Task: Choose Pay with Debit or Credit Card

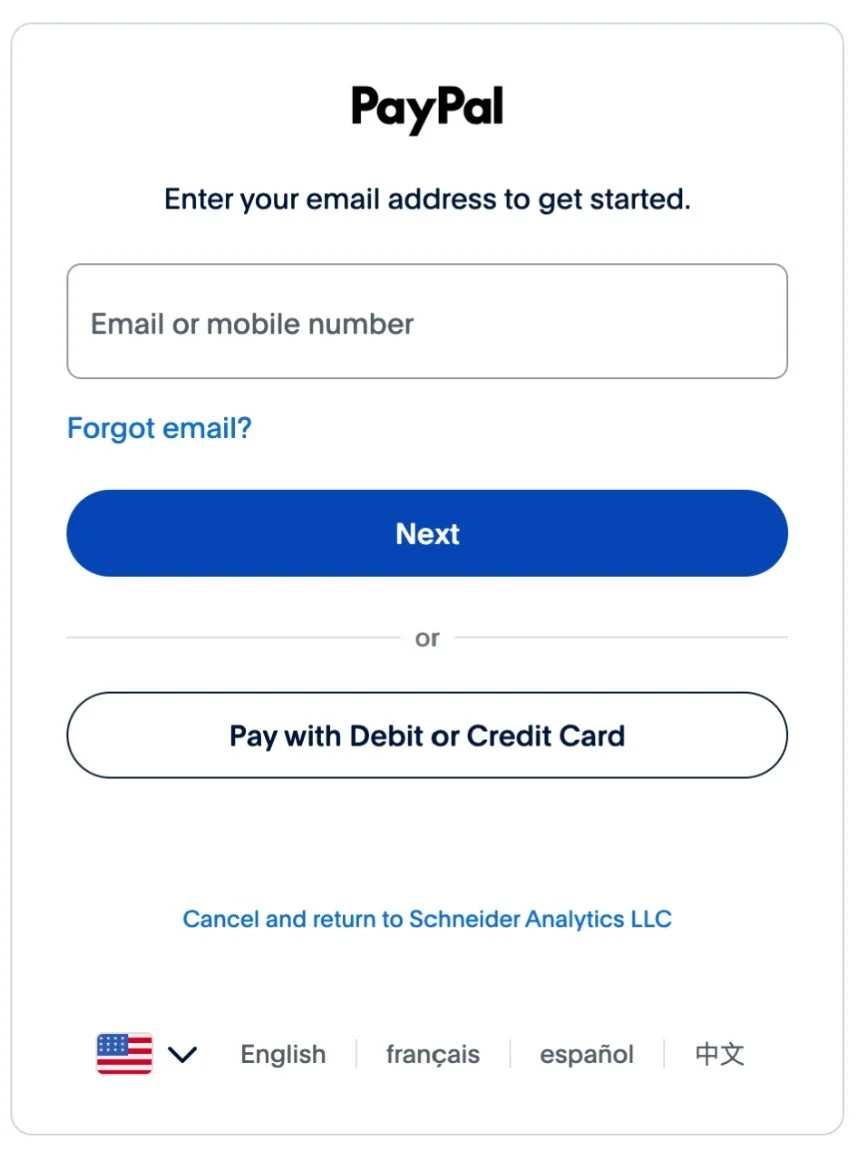Action: (427, 735)
